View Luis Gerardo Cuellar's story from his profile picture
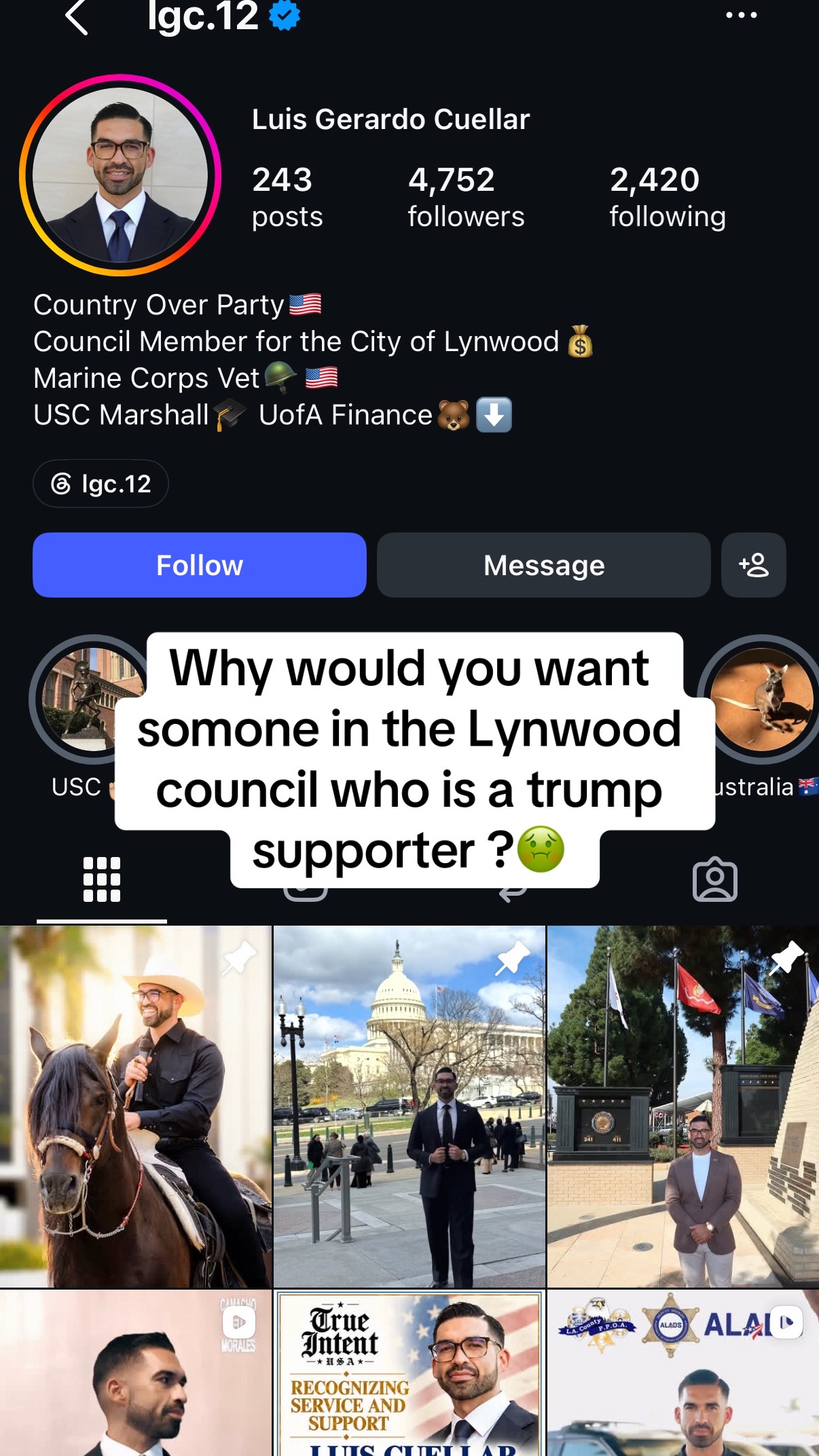 pyautogui.click(x=120, y=175)
